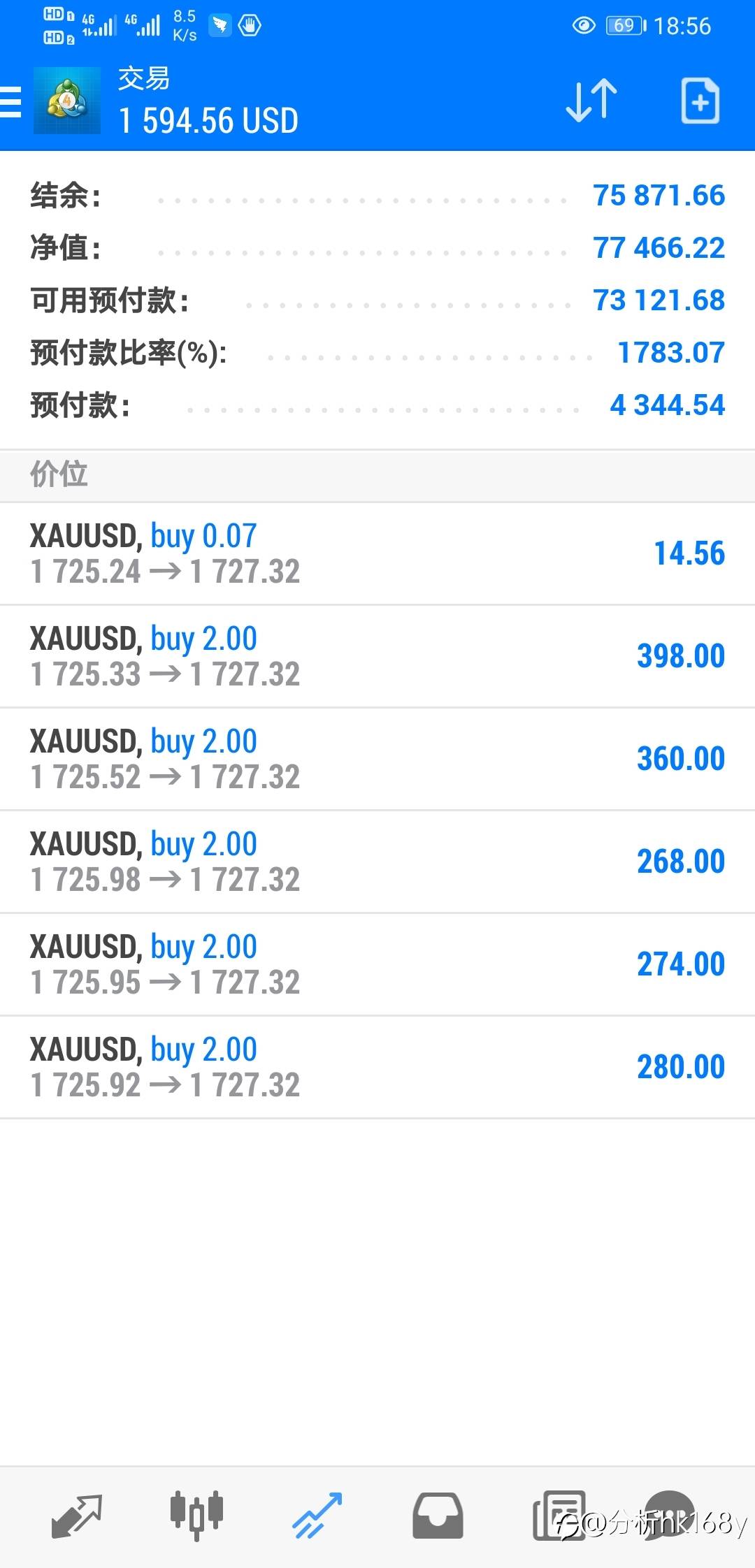Open the XAUUSD position at 1 725.98
The height and width of the screenshot is (1568, 755).
377,862
